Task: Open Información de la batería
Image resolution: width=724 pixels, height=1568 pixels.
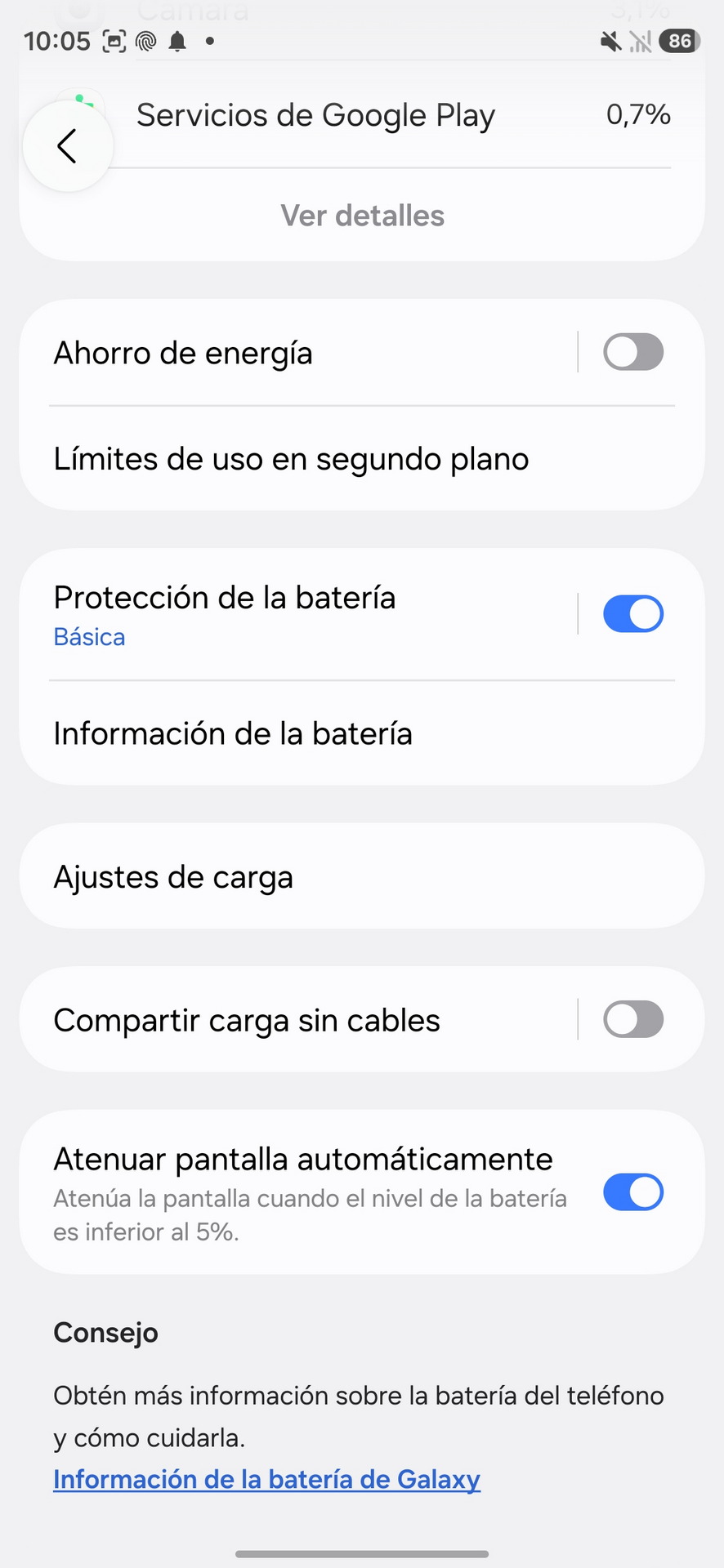Action: tap(233, 733)
